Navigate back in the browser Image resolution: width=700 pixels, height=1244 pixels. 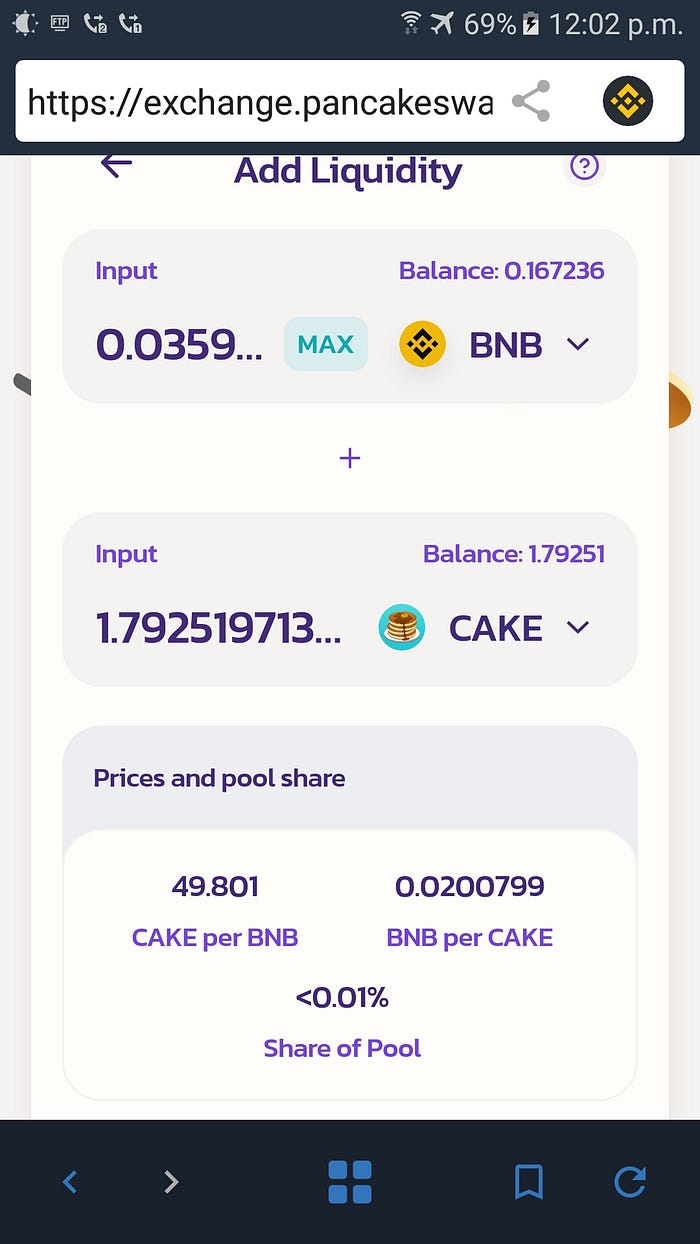pyautogui.click(x=70, y=1182)
